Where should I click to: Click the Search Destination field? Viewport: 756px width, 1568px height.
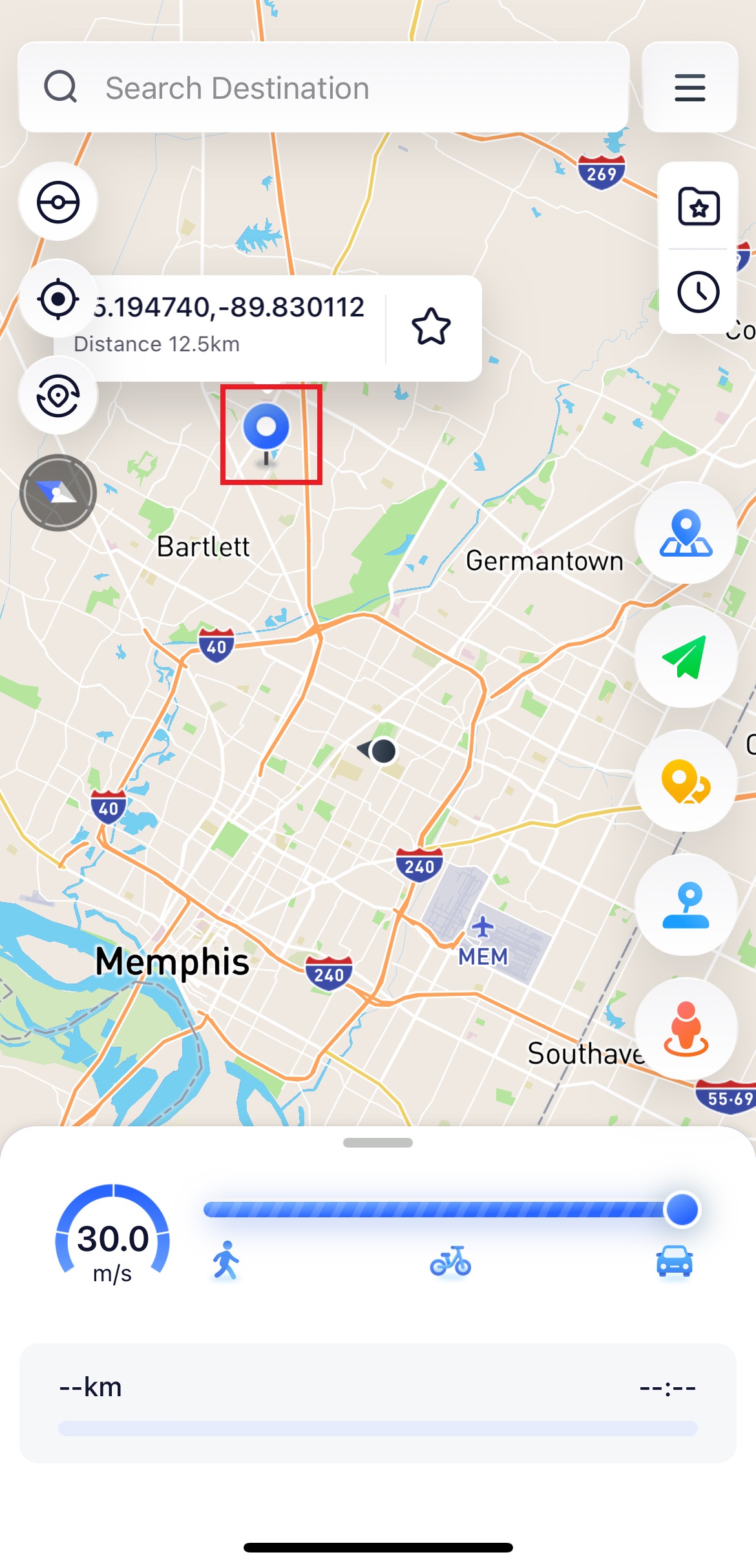pos(323,88)
